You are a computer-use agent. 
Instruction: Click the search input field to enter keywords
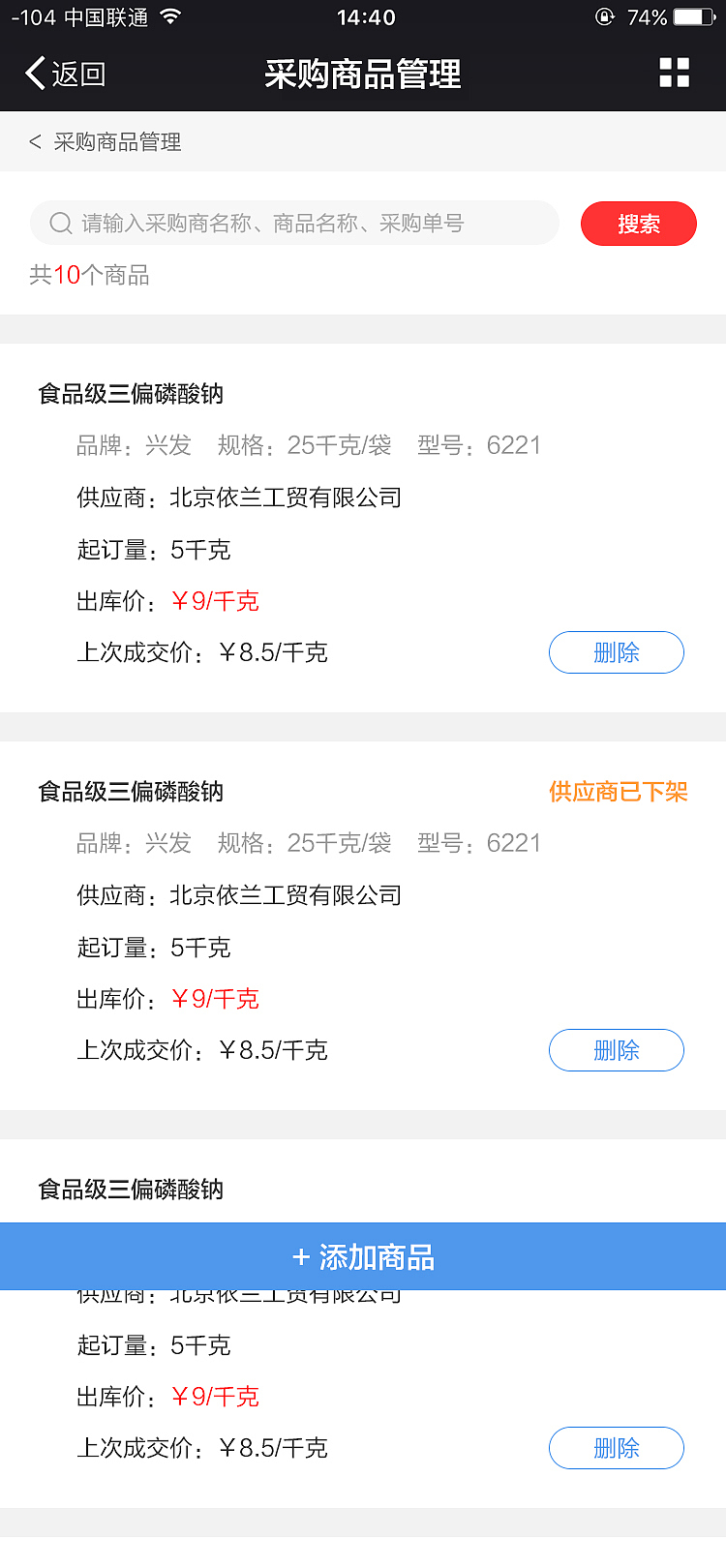point(290,224)
